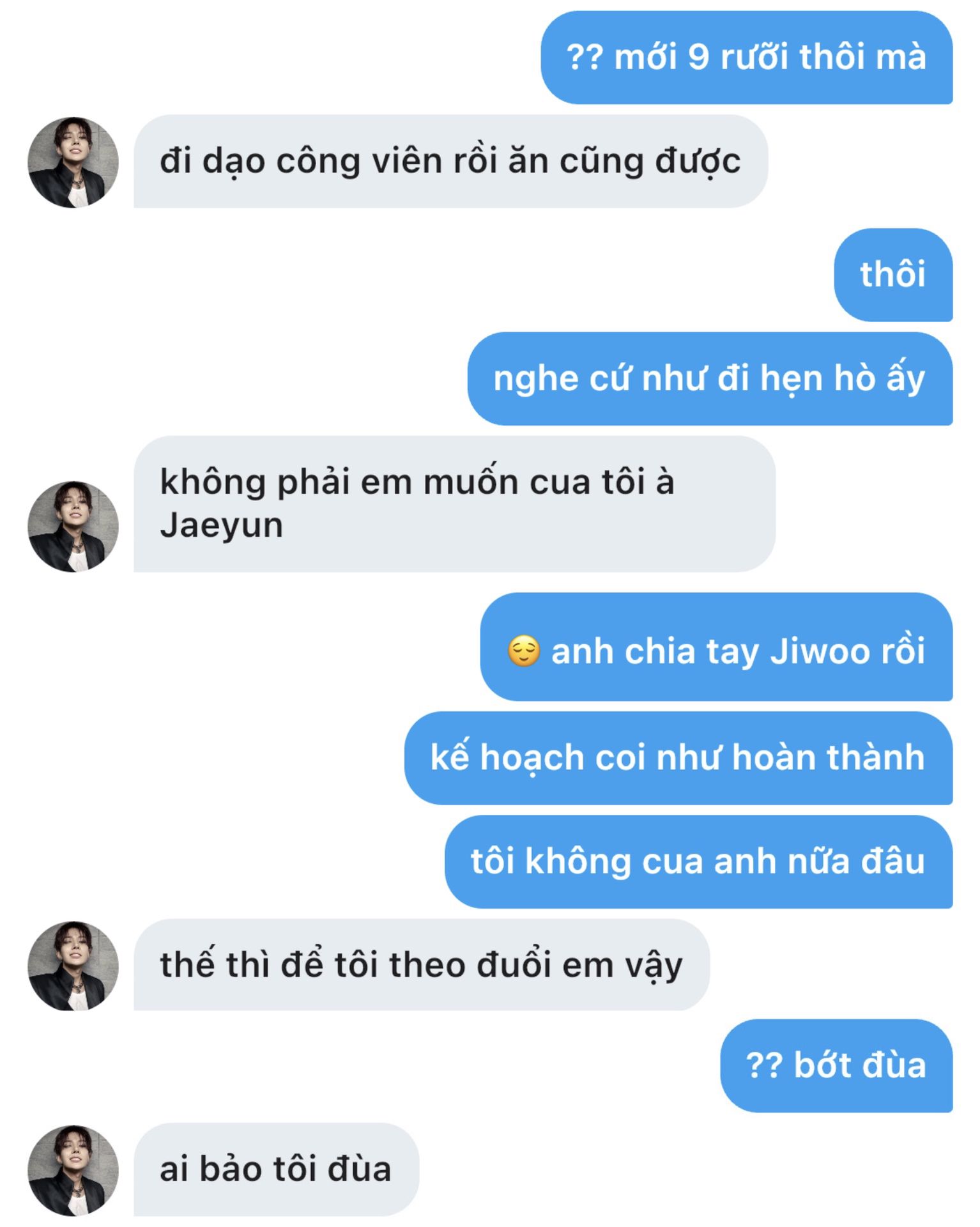The image size is (980, 1227).
Task: Tap avatar next to 'không phải em muốn cua tôi'
Action: (73, 527)
